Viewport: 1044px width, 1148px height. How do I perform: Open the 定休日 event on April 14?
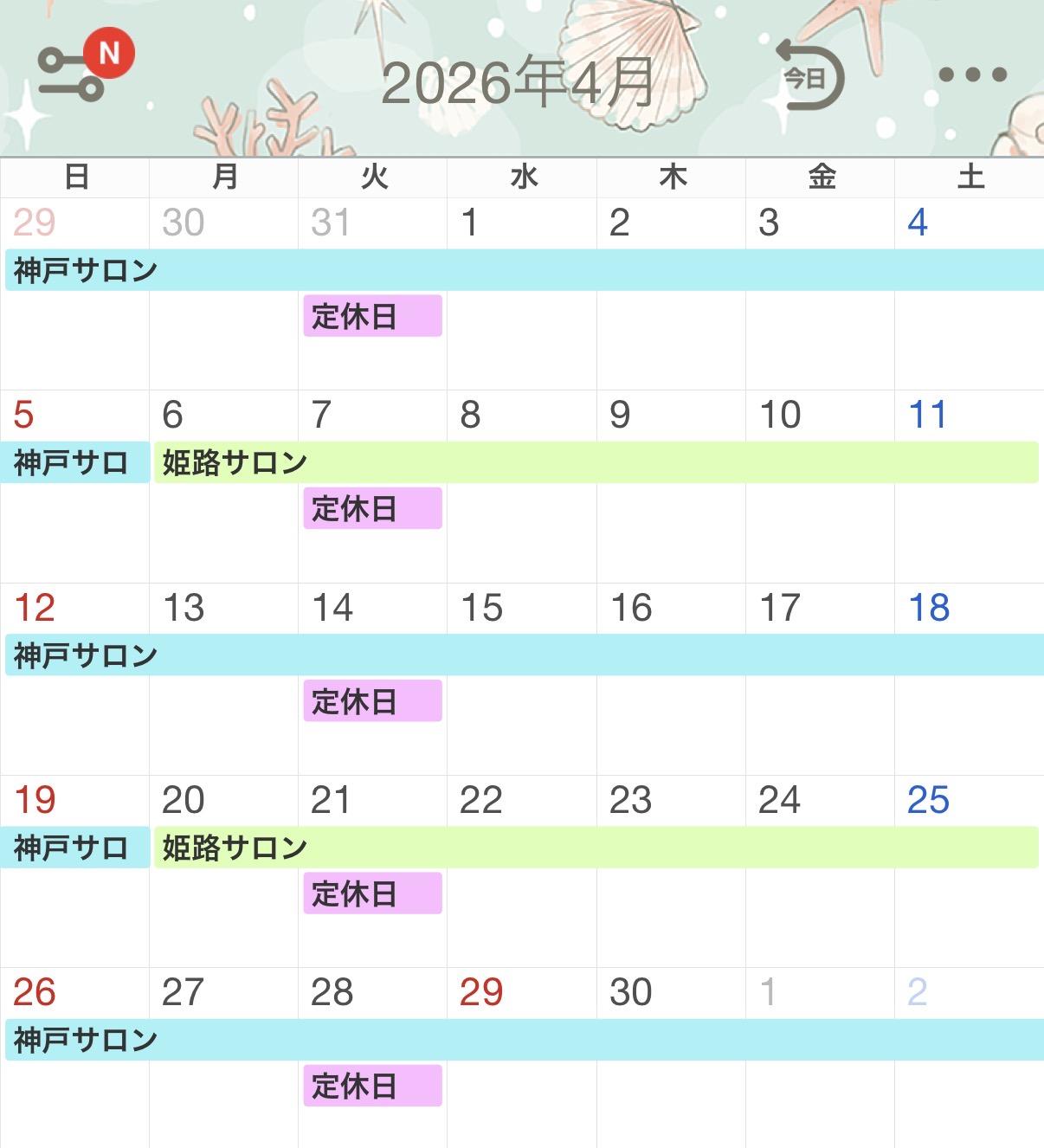(x=372, y=700)
